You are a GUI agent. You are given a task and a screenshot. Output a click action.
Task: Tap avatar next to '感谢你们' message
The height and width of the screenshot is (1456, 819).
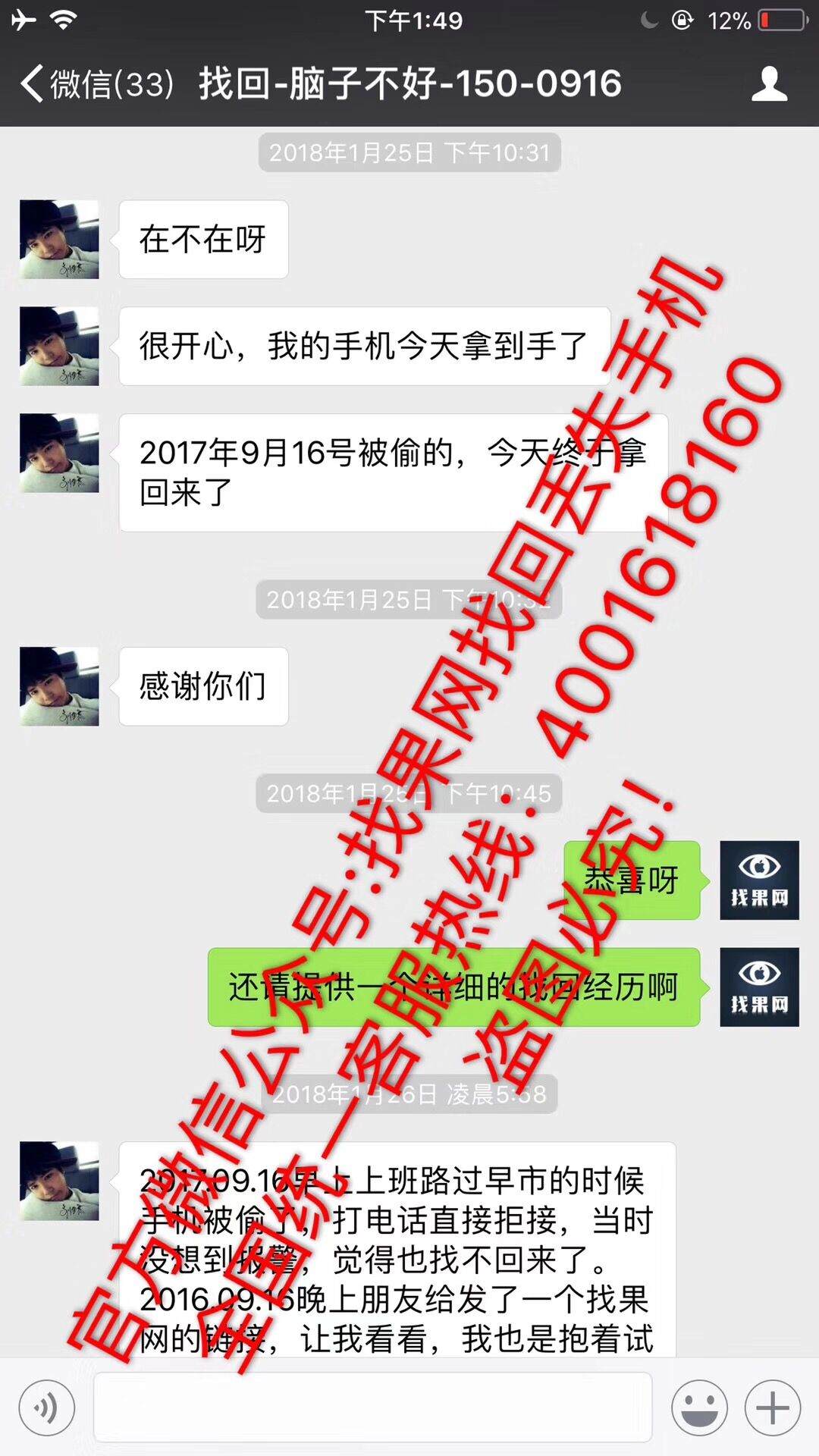59,686
